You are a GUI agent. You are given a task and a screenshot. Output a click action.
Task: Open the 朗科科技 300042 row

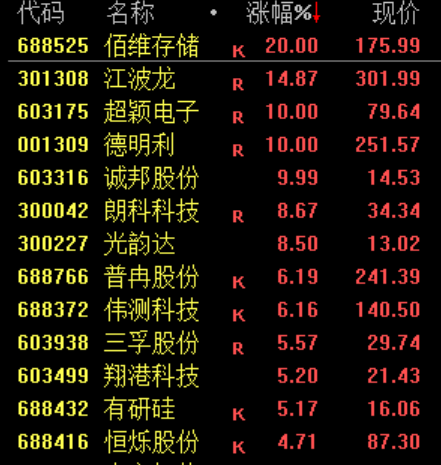220,211
